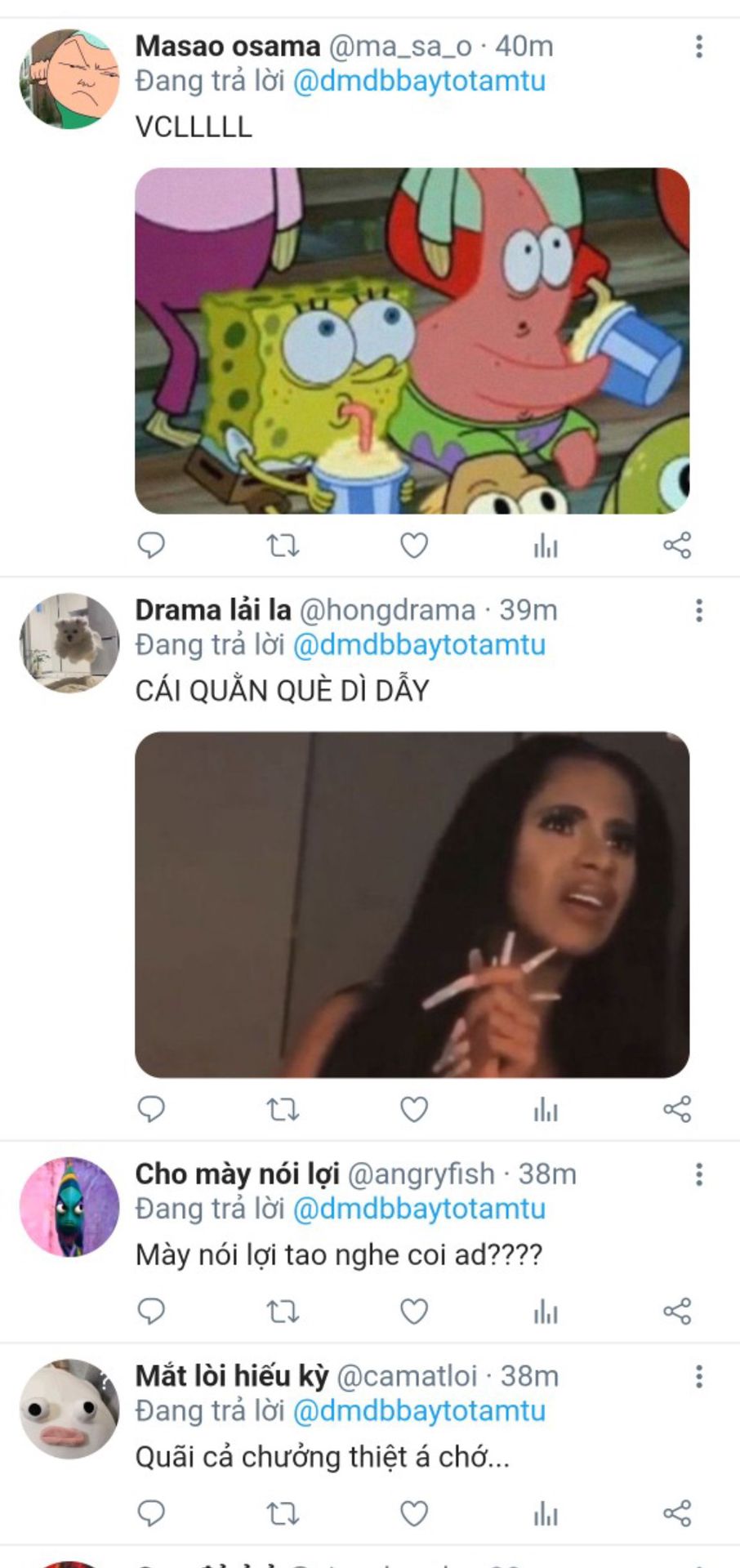
Task: Like Mắt lòi hiếu kỳ's tweet
Action: point(414,1513)
